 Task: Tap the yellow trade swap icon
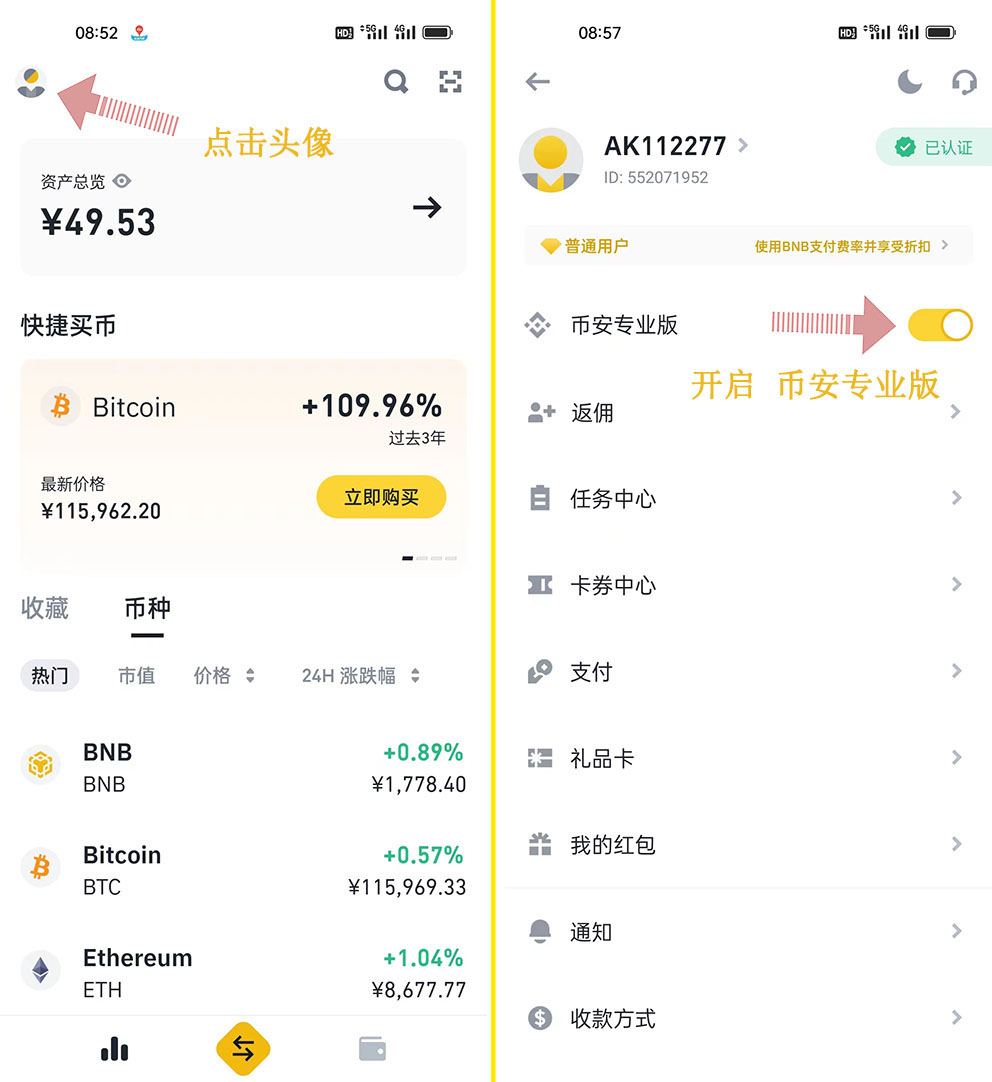point(243,1048)
